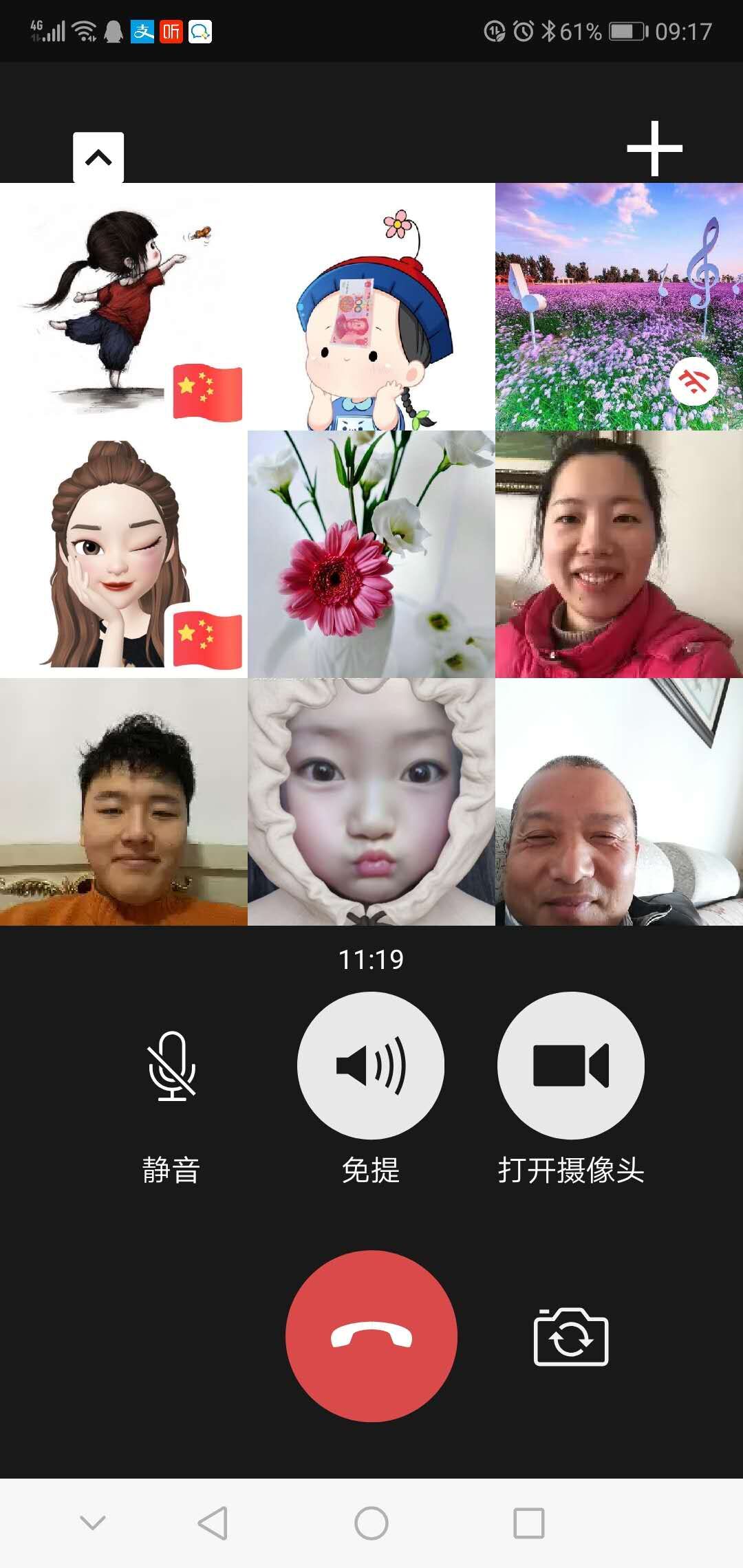Turn on the camera (打开摄像头)
Image resolution: width=743 pixels, height=1568 pixels.
point(570,1066)
